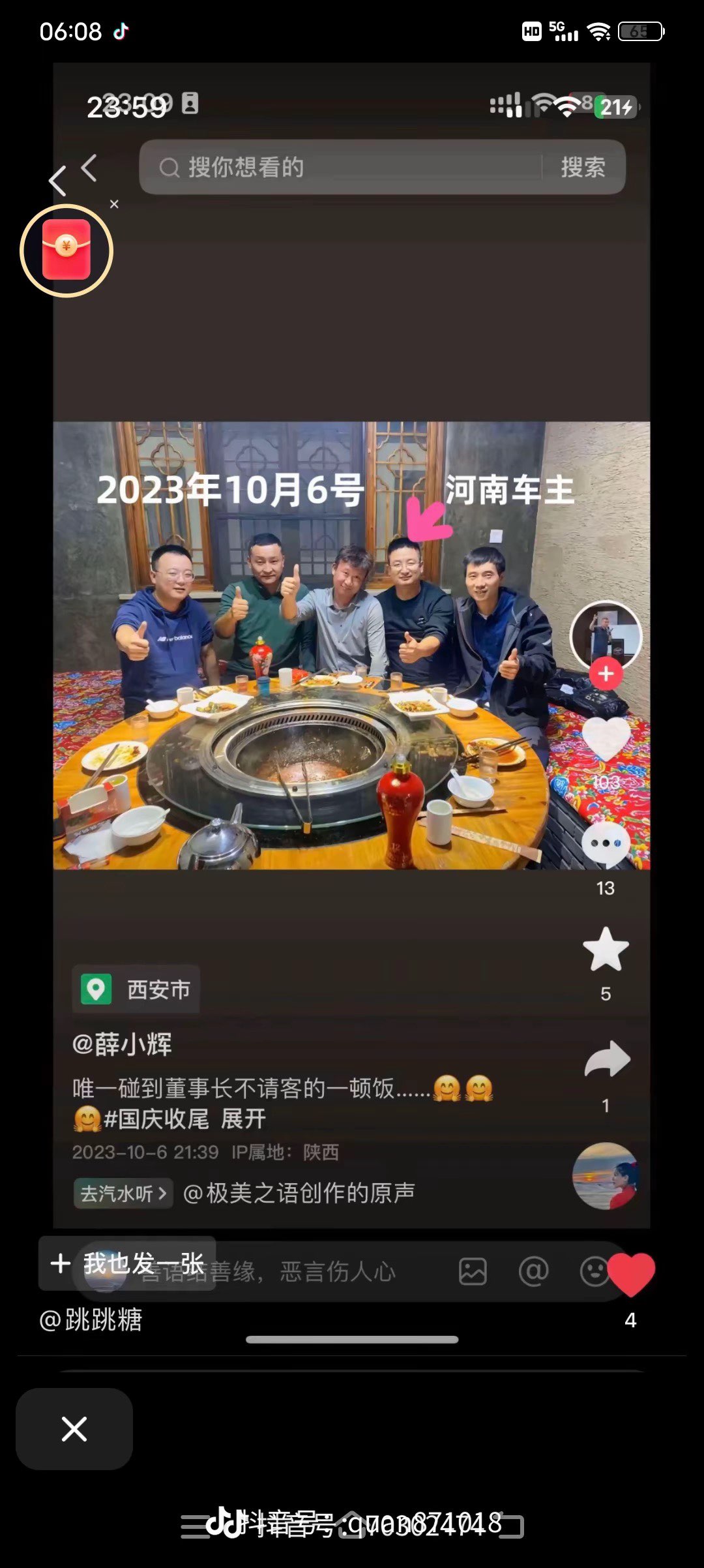Tap the 我也发一张 button
This screenshot has width=704, height=1568.
point(128,1263)
